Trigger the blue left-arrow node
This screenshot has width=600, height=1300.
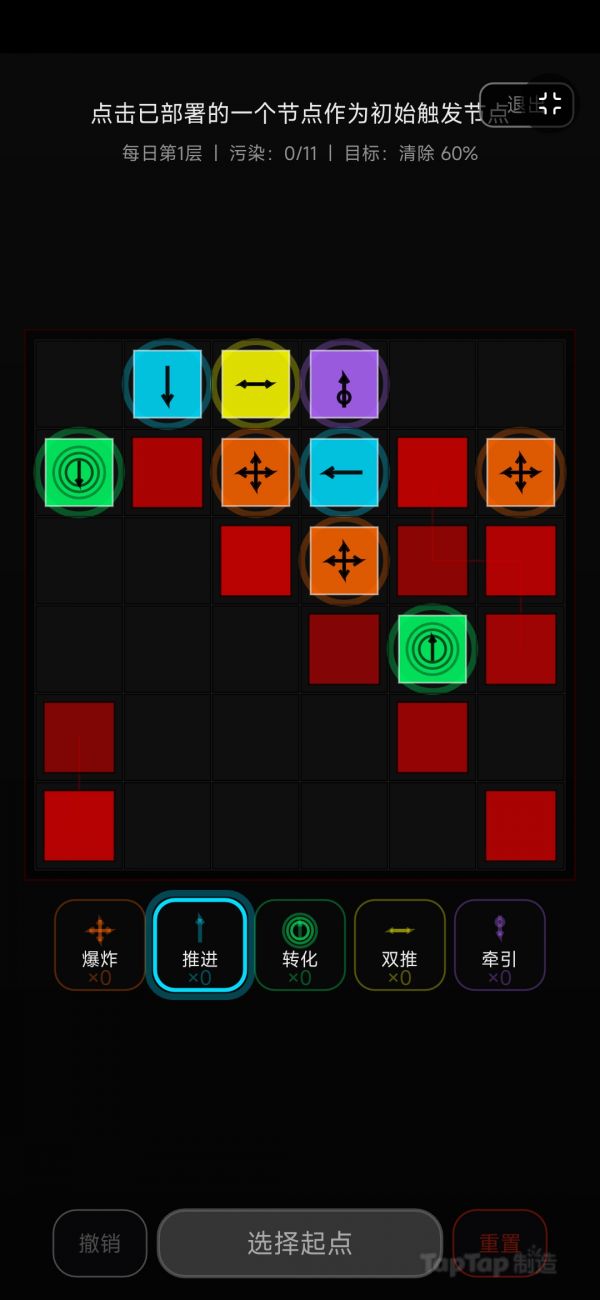344,472
